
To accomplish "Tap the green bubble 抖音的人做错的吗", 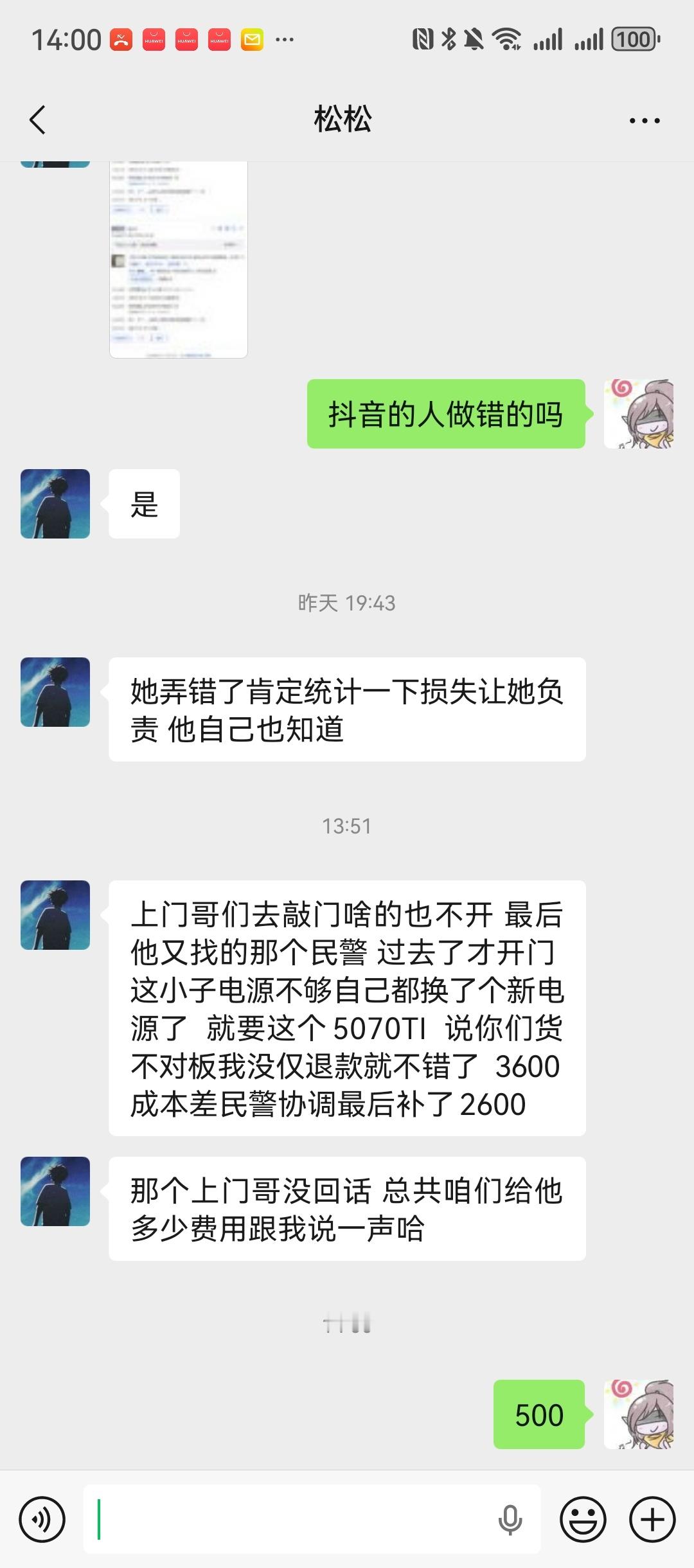I will pyautogui.click(x=445, y=415).
